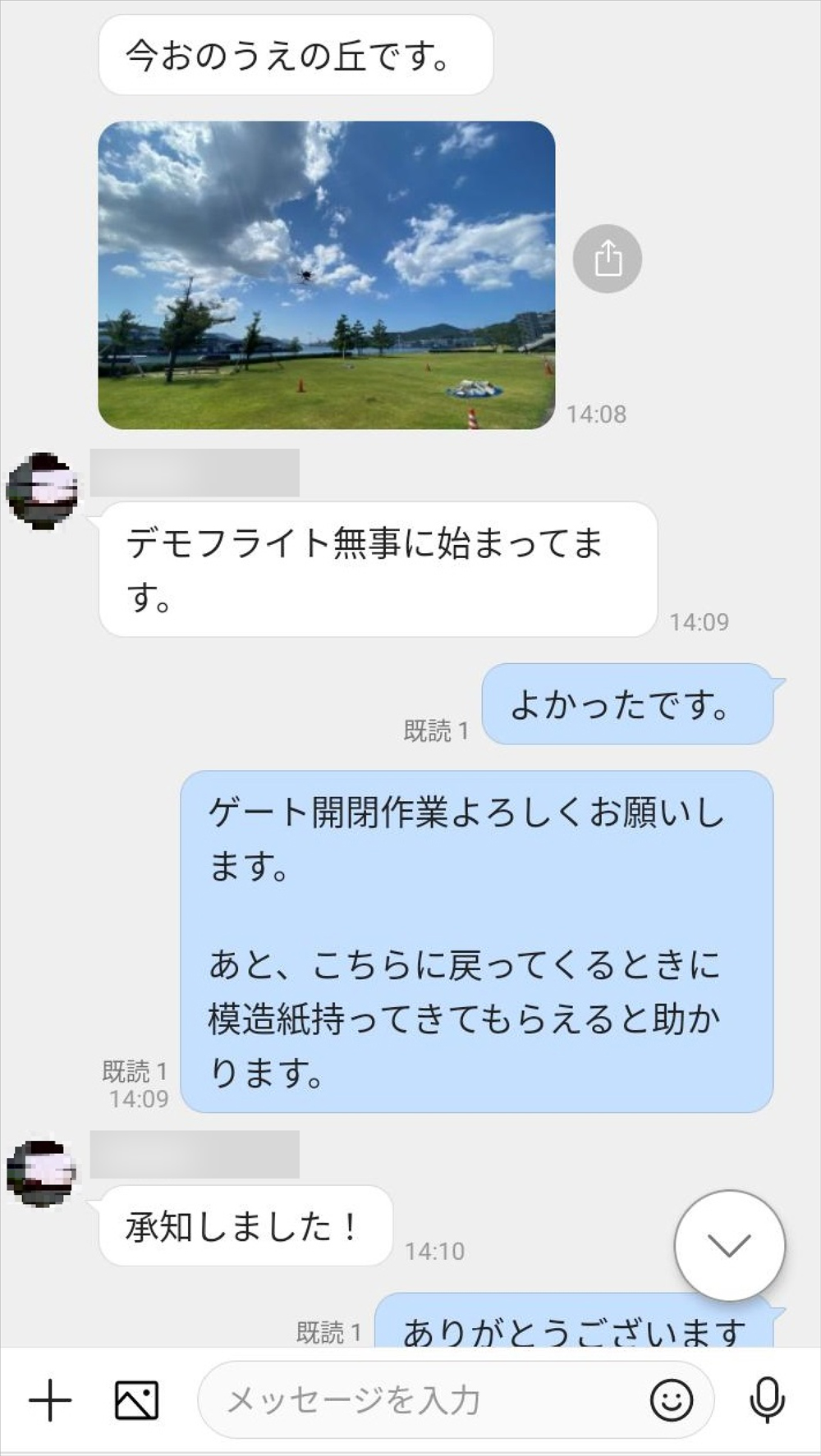
Task: Share the photo using the share icon
Action: 607,259
